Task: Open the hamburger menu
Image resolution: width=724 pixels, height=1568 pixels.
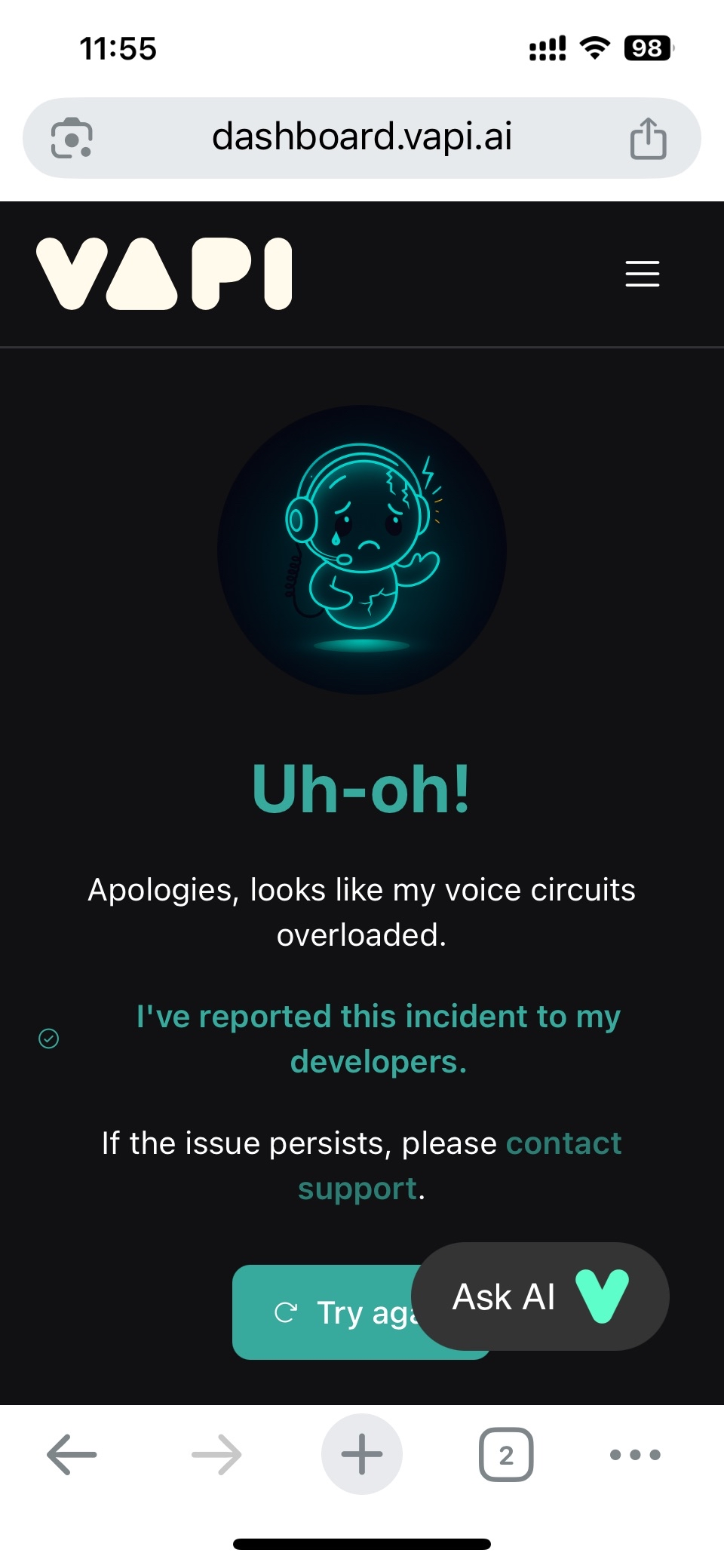Action: [x=643, y=274]
